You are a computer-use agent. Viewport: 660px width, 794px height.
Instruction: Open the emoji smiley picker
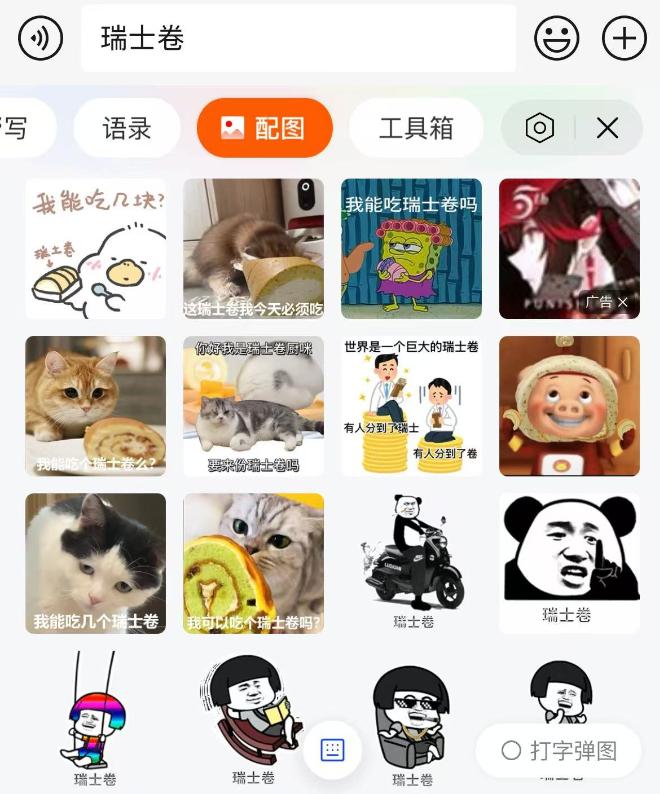click(x=557, y=38)
